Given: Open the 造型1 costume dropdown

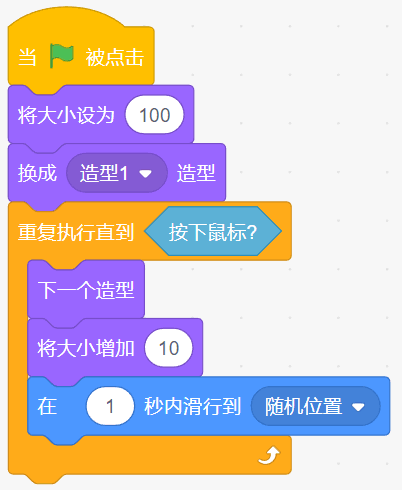Looking at the screenshot, I should click(117, 173).
